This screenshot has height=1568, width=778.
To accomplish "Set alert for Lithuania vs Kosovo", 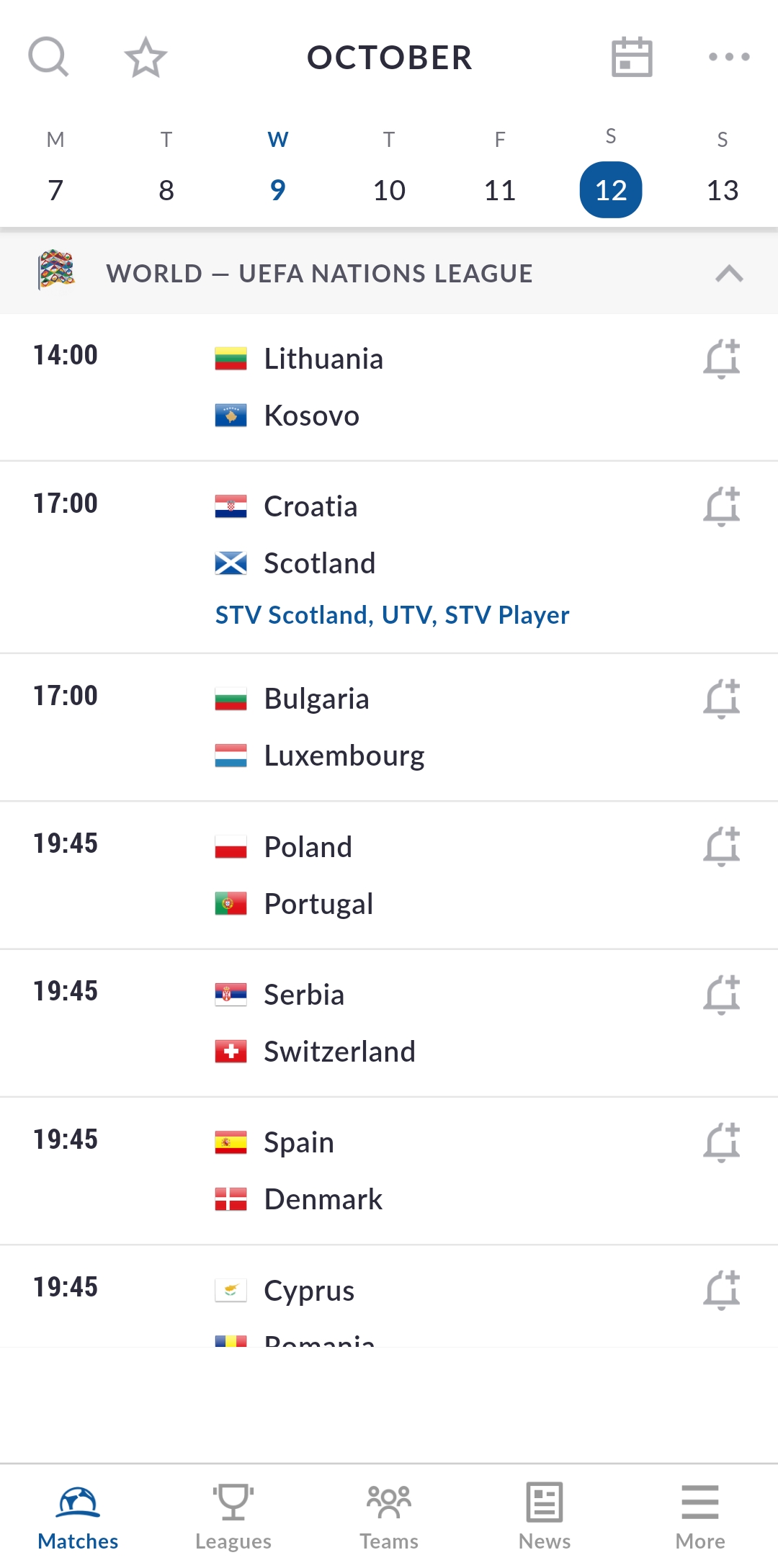I will (x=722, y=359).
